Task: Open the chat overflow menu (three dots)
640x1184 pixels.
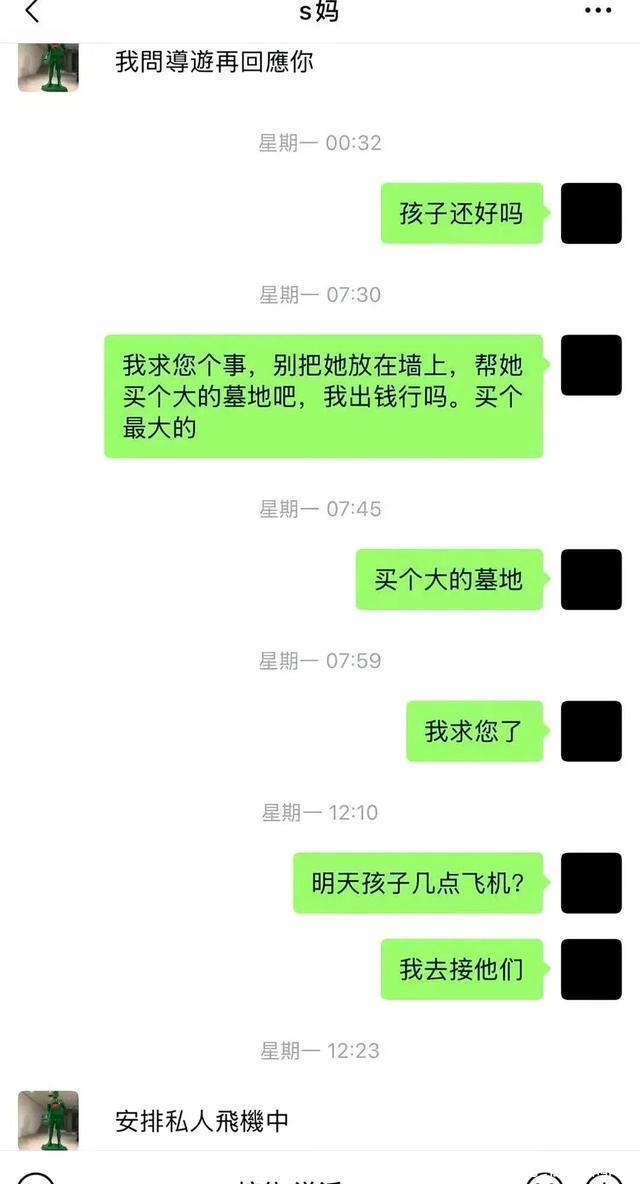Action: click(x=597, y=11)
